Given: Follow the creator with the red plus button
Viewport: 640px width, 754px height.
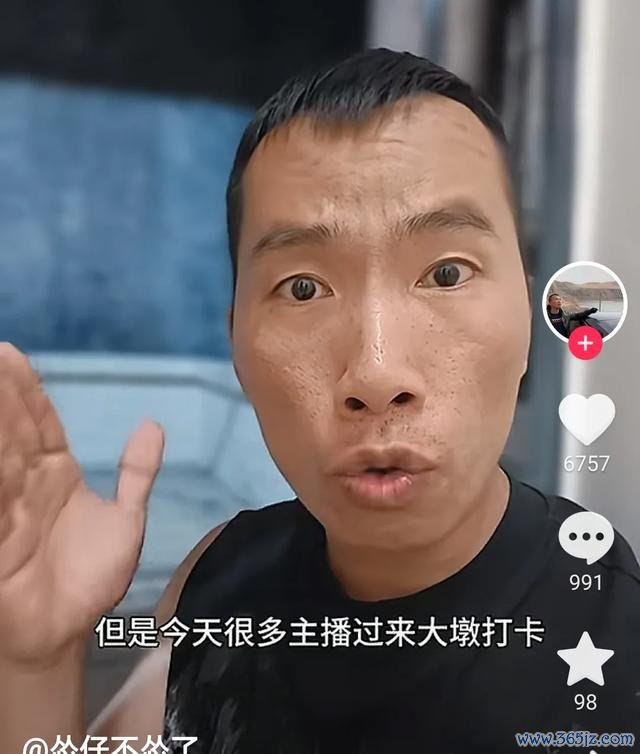Looking at the screenshot, I should pyautogui.click(x=585, y=345).
